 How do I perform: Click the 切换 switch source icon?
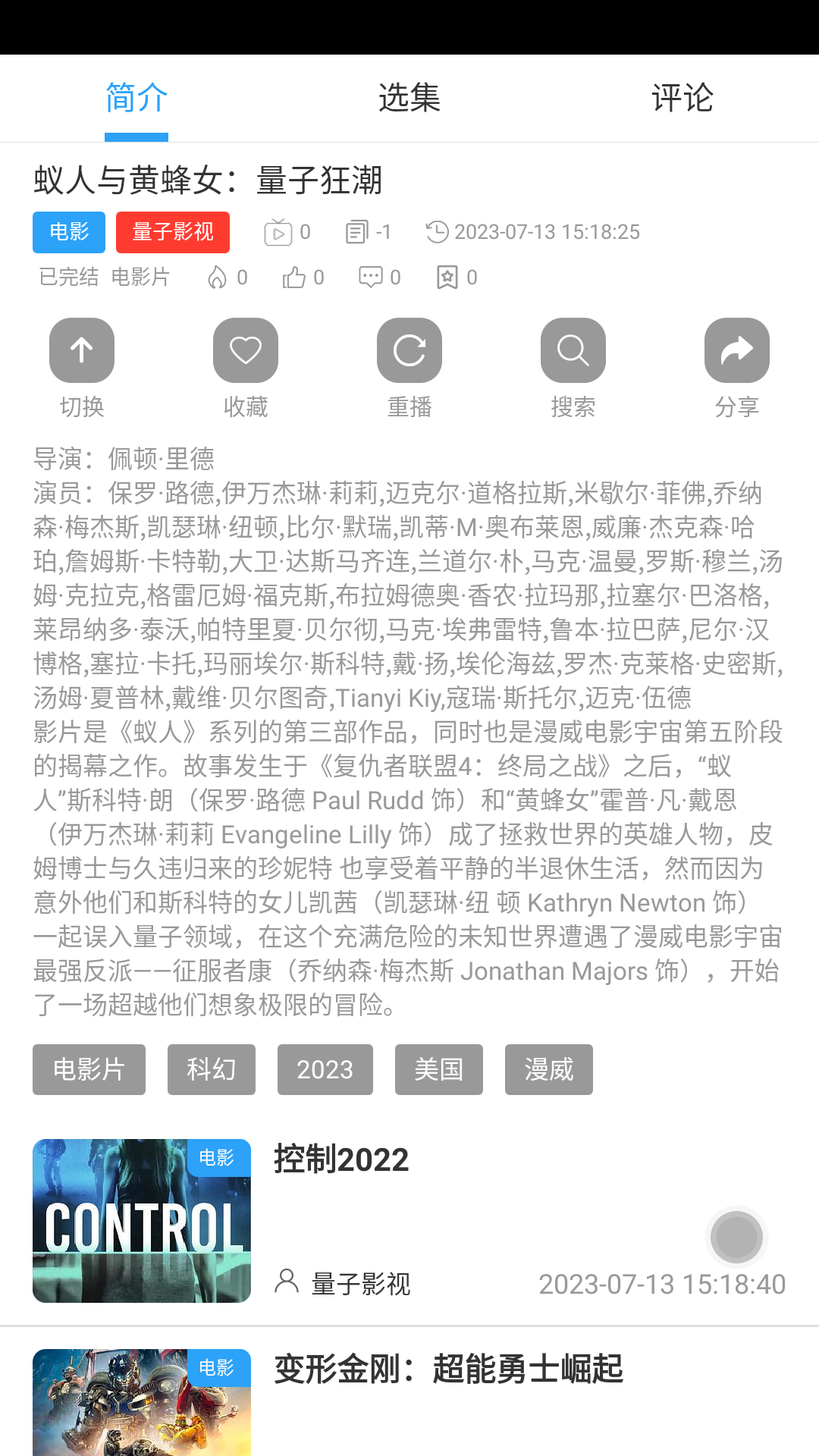81,350
